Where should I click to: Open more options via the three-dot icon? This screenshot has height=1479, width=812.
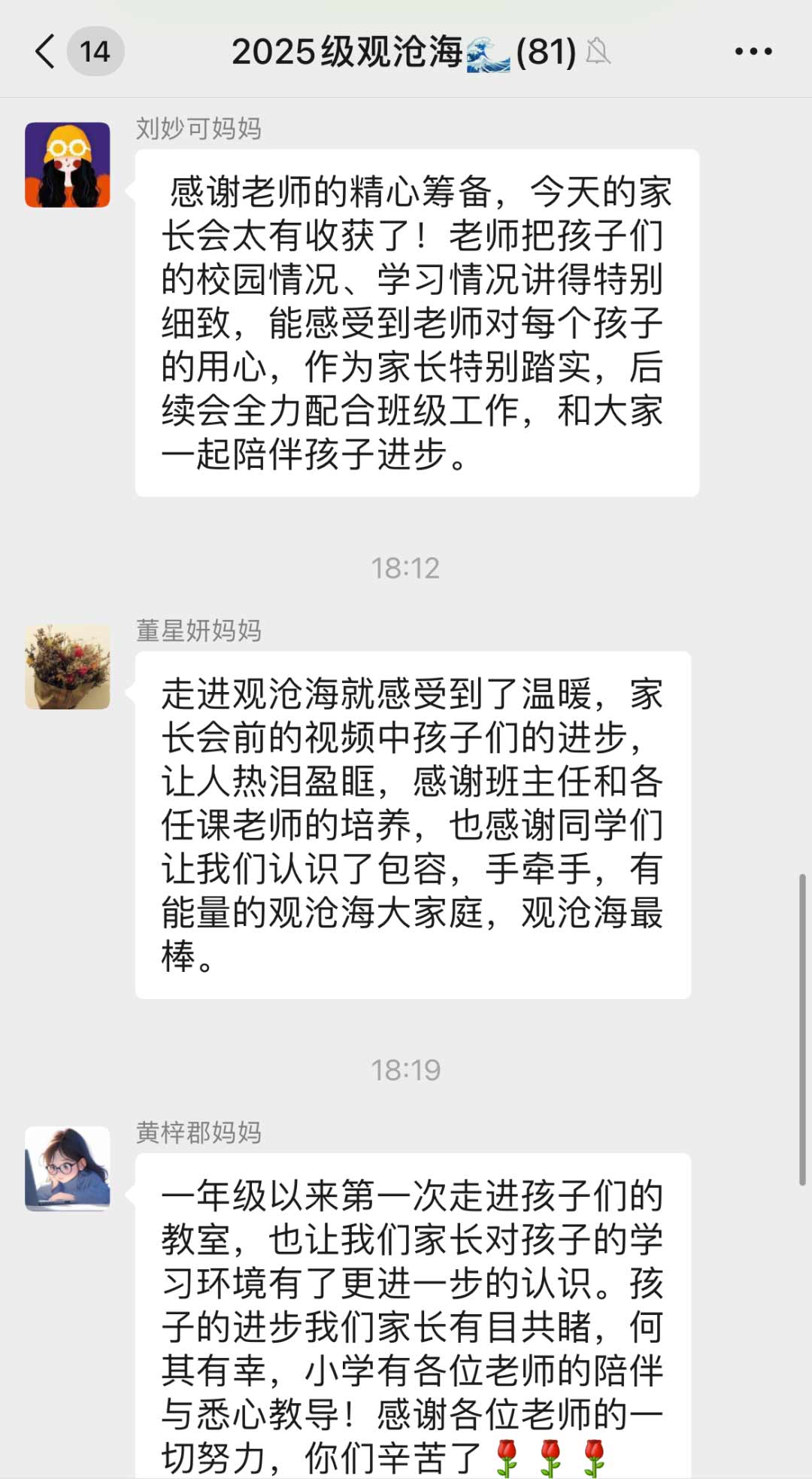755,50
